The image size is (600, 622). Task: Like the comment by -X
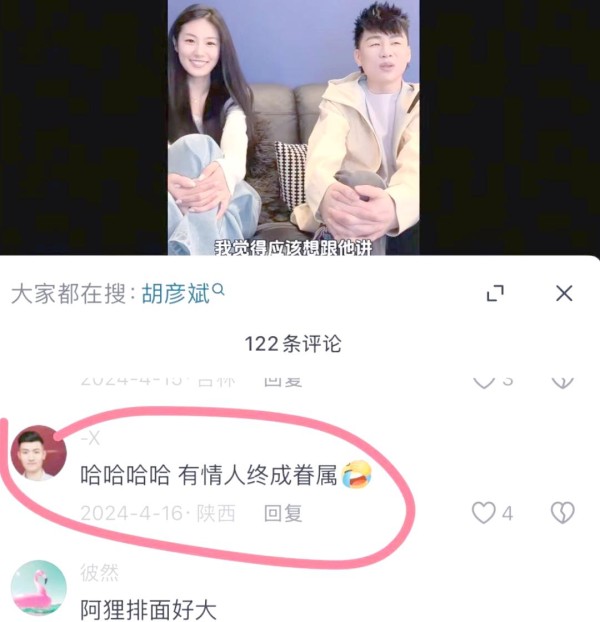point(484,513)
